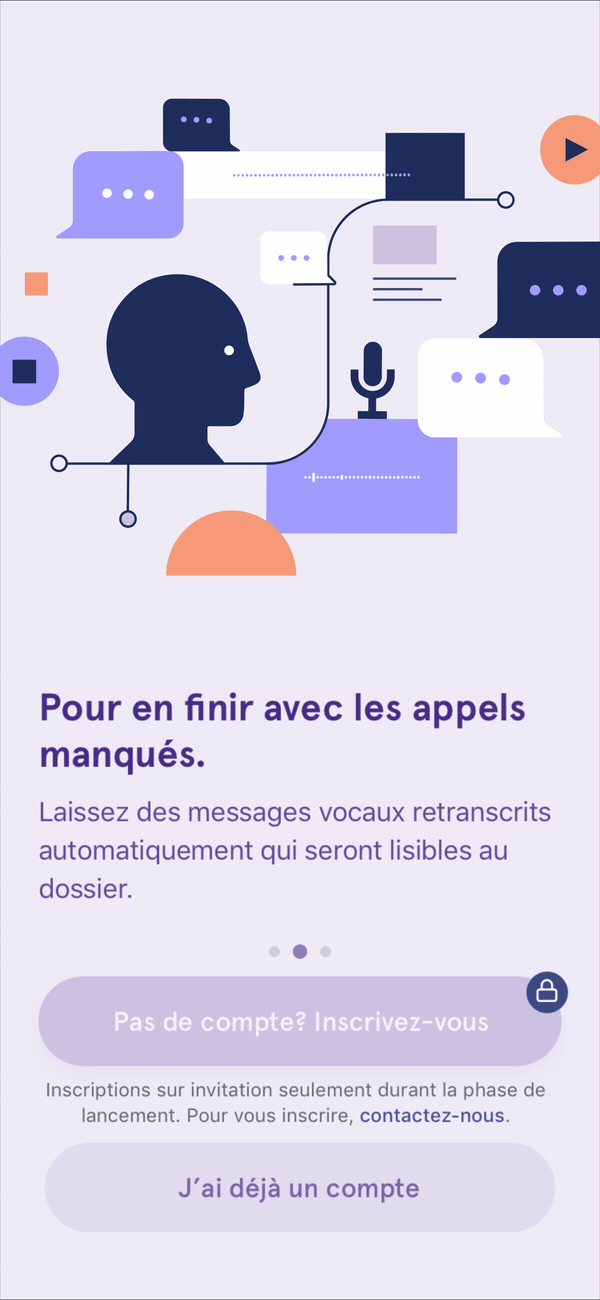Select "J'ai déjà un compte"
The image size is (600, 1300).
(300, 1188)
